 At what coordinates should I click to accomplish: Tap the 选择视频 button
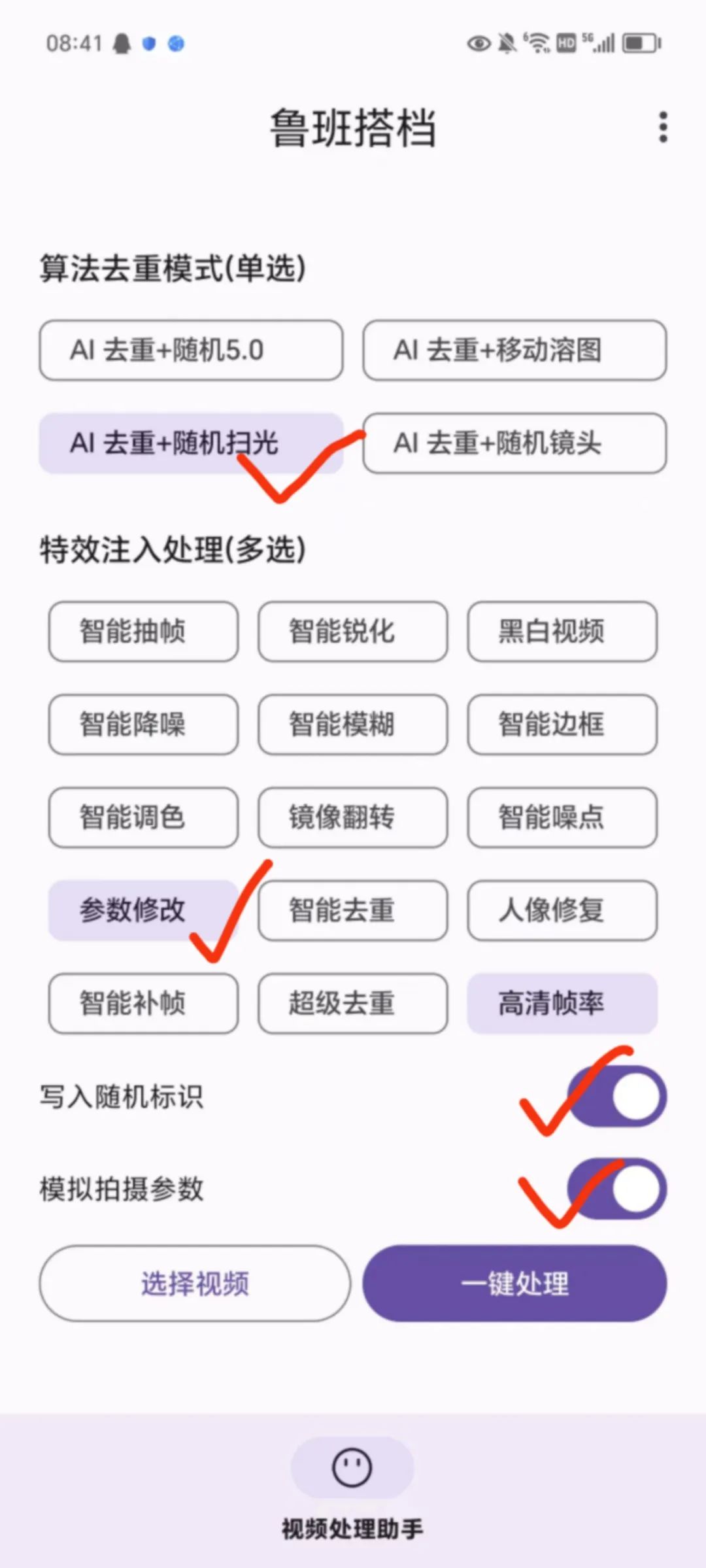pyautogui.click(x=194, y=1284)
